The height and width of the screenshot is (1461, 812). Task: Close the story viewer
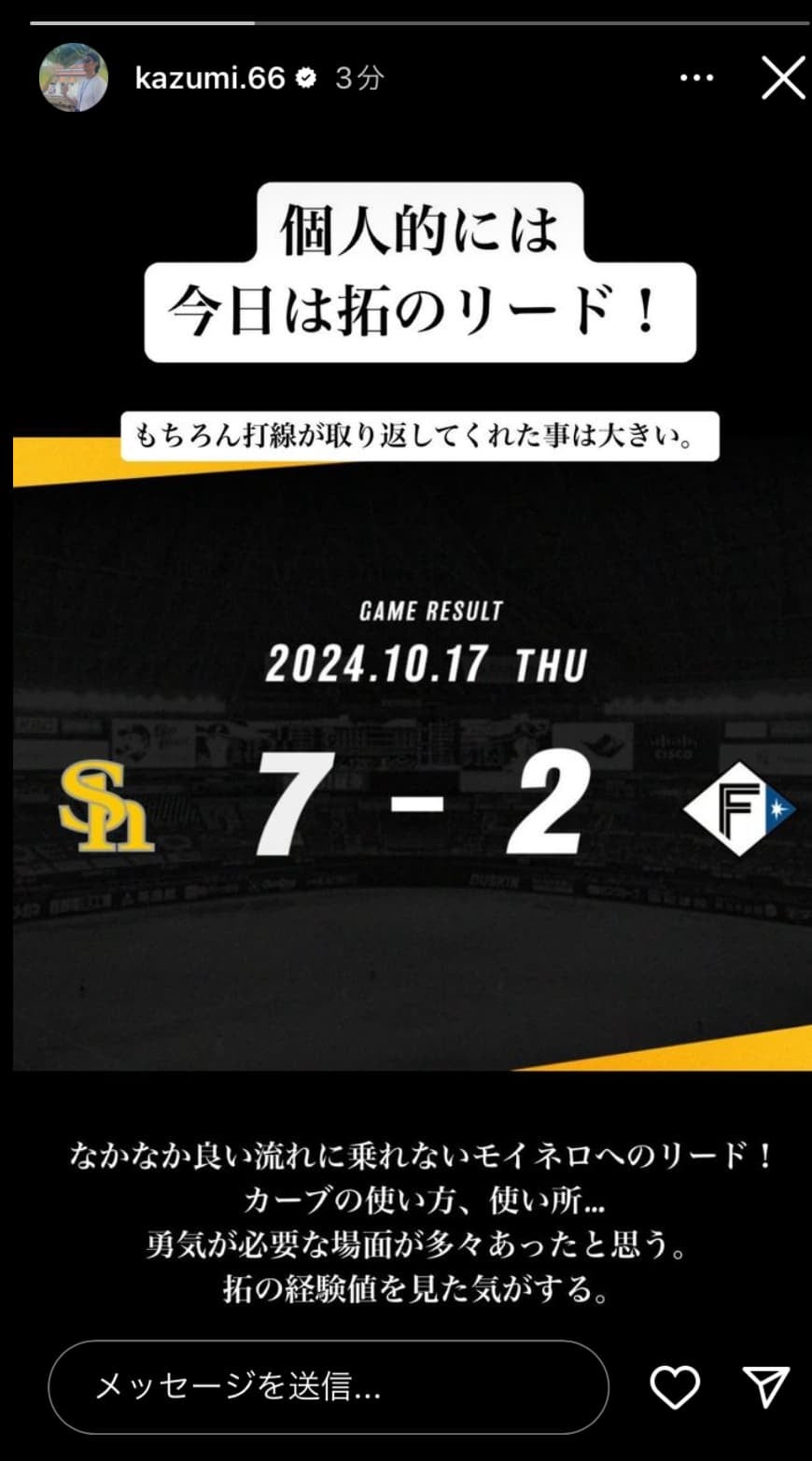pyautogui.click(x=783, y=77)
